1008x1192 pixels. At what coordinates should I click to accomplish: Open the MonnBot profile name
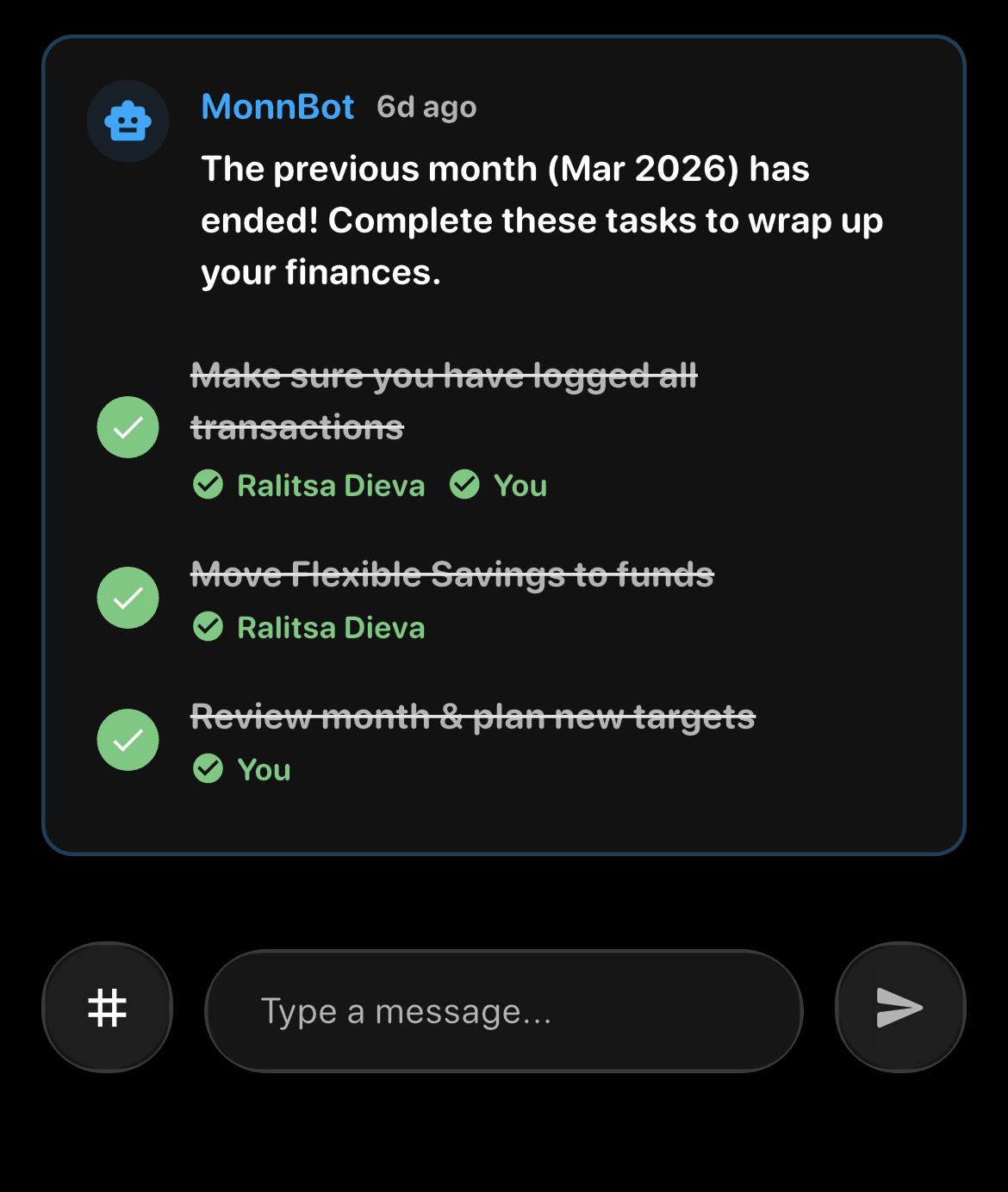click(277, 106)
